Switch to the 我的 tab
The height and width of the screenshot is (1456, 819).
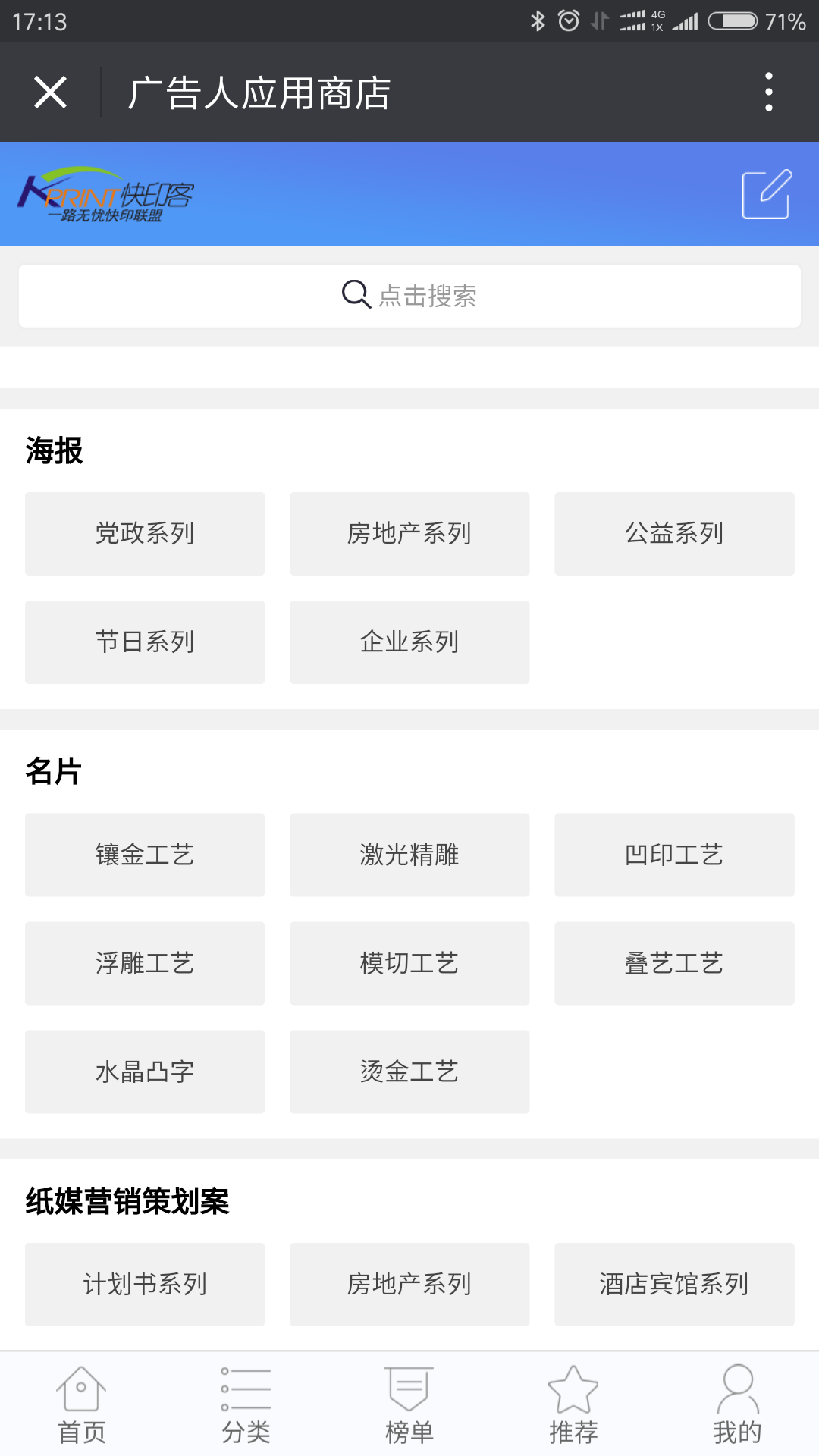[x=737, y=1404]
